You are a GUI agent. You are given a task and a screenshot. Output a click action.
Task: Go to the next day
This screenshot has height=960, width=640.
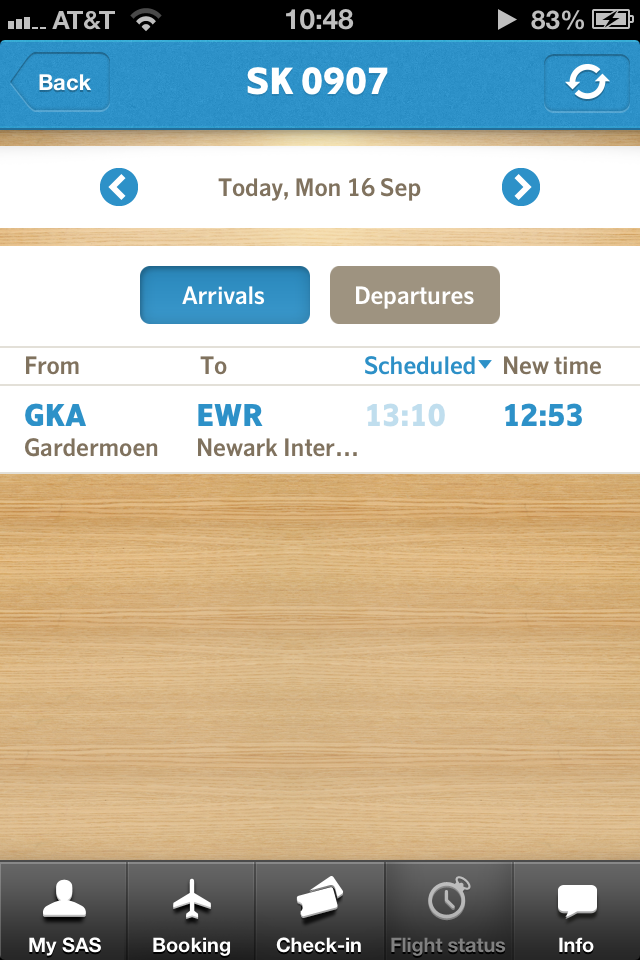[520, 187]
